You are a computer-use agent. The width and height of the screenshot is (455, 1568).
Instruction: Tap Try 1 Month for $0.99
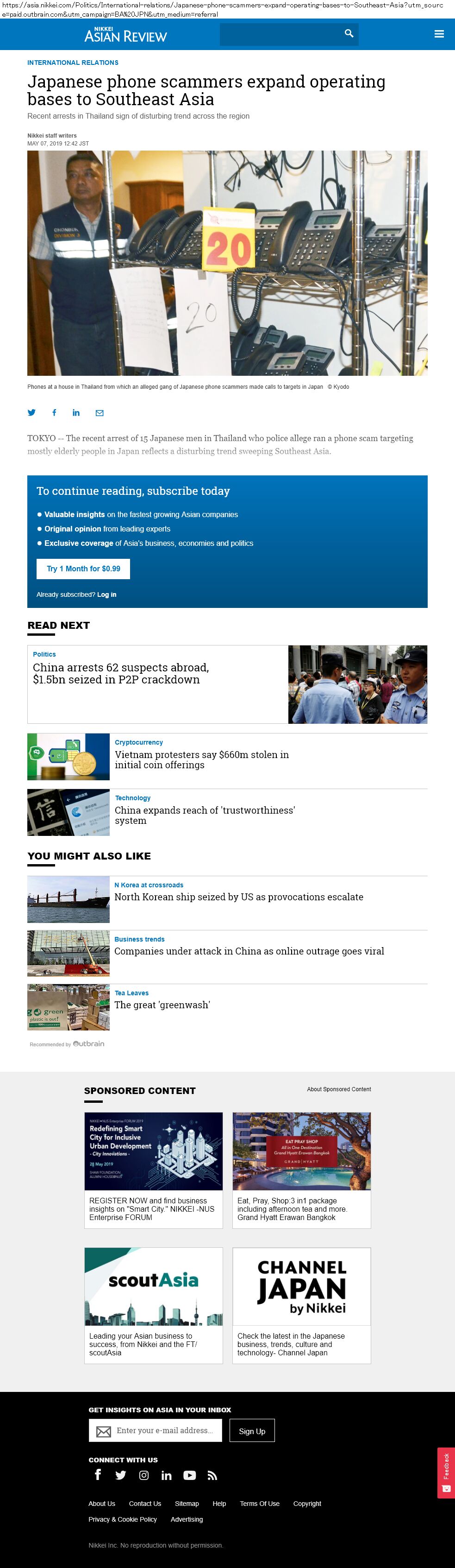(83, 569)
